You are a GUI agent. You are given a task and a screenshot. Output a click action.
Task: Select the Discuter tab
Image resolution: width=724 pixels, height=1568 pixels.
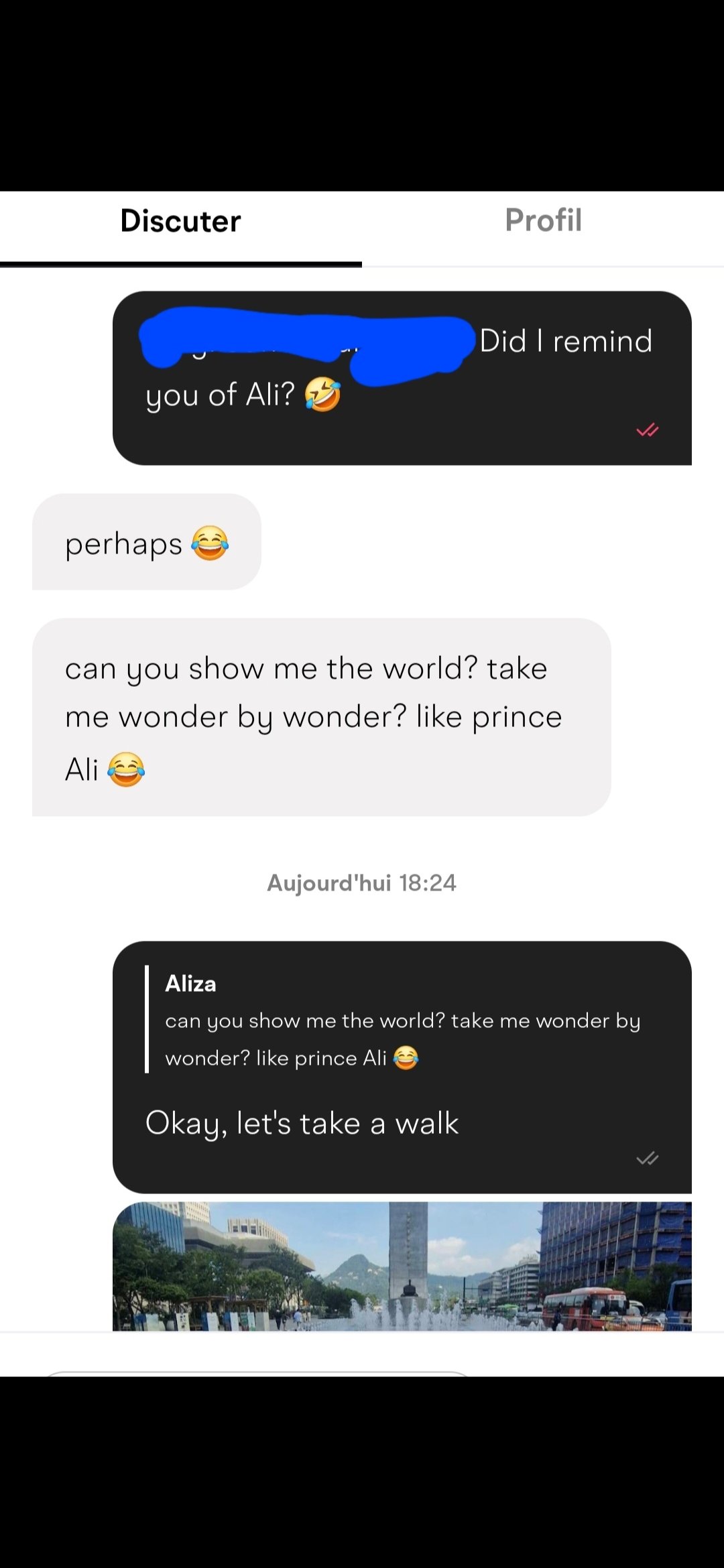(180, 221)
